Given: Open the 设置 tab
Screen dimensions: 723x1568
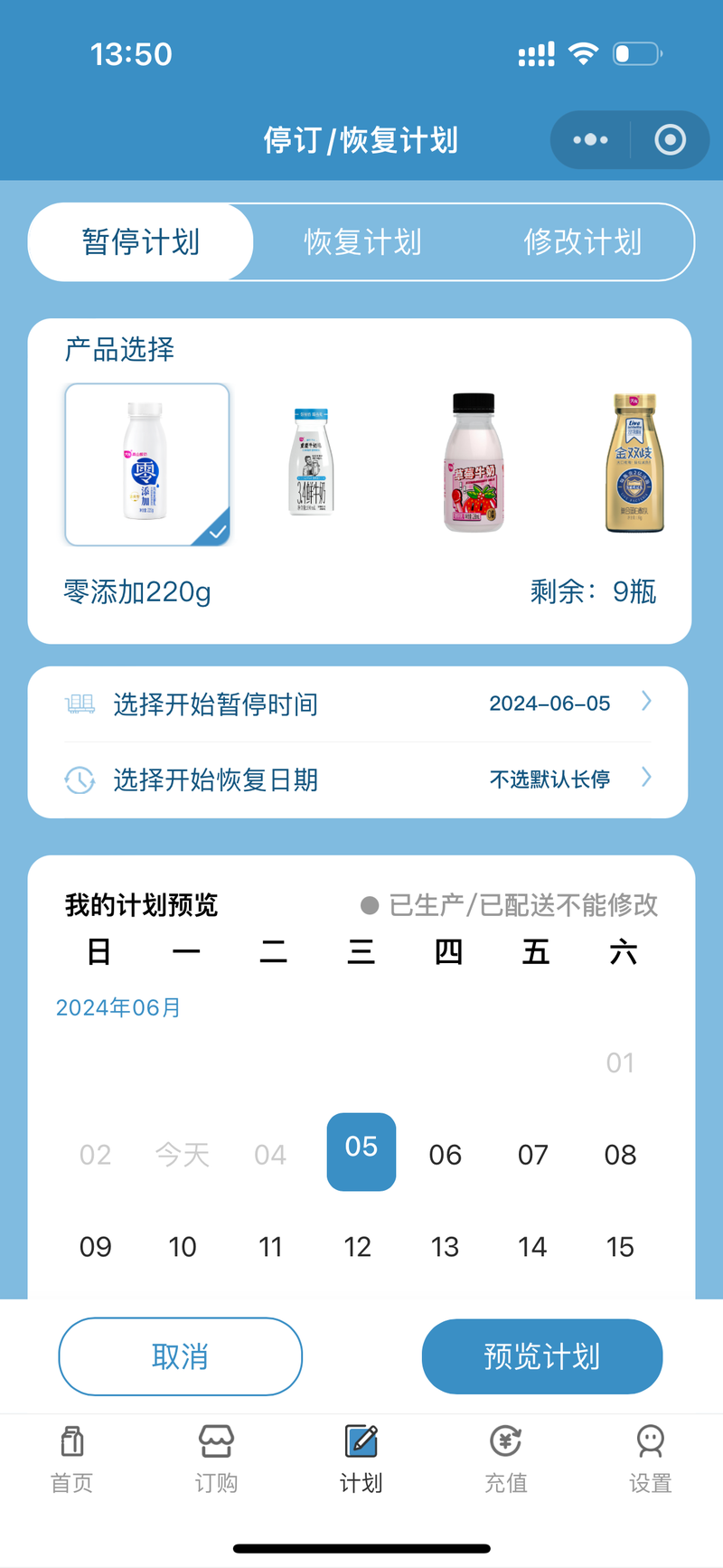Looking at the screenshot, I should click(651, 1459).
